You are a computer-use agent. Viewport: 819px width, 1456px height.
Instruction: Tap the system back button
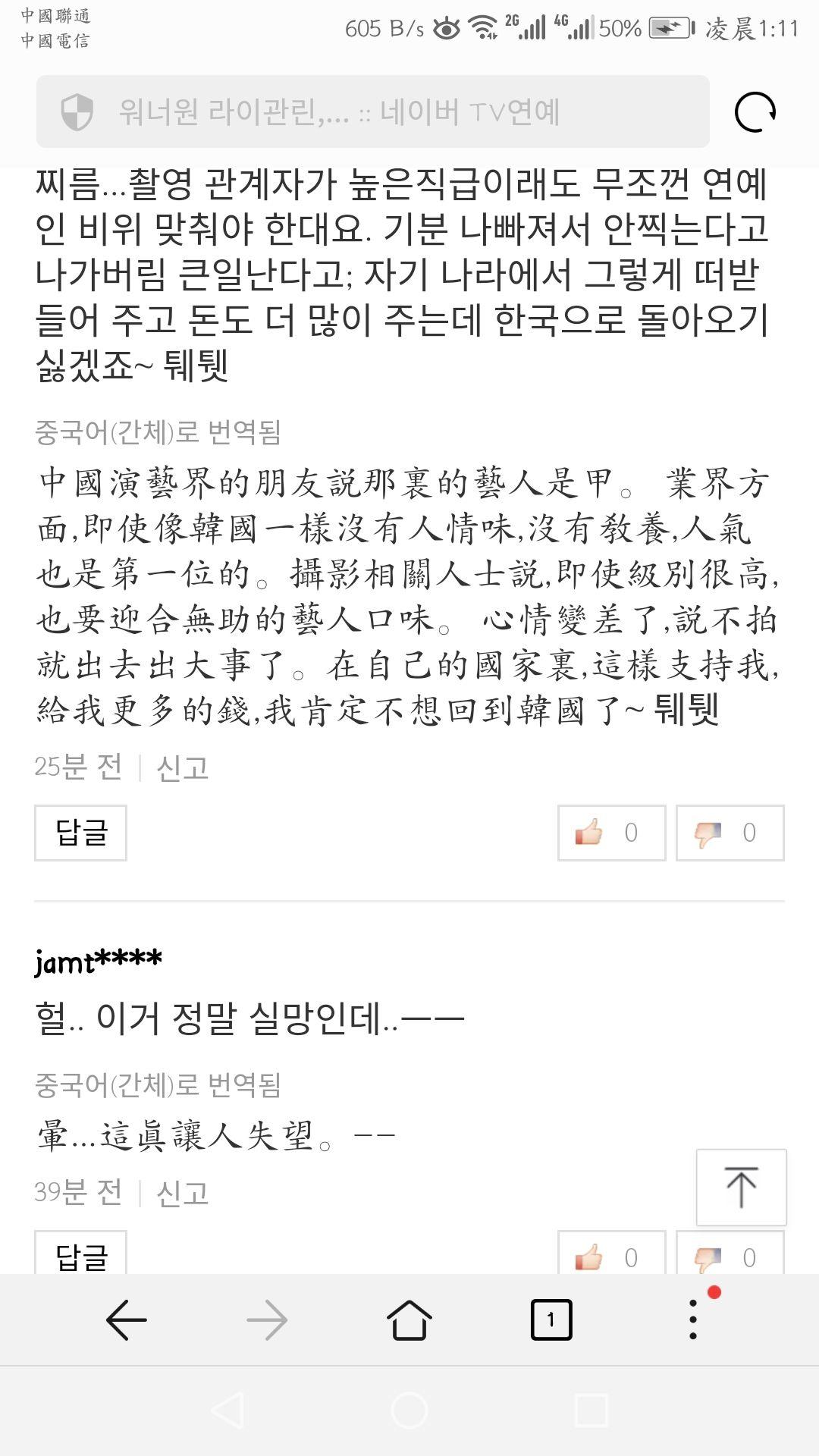coord(227,1411)
